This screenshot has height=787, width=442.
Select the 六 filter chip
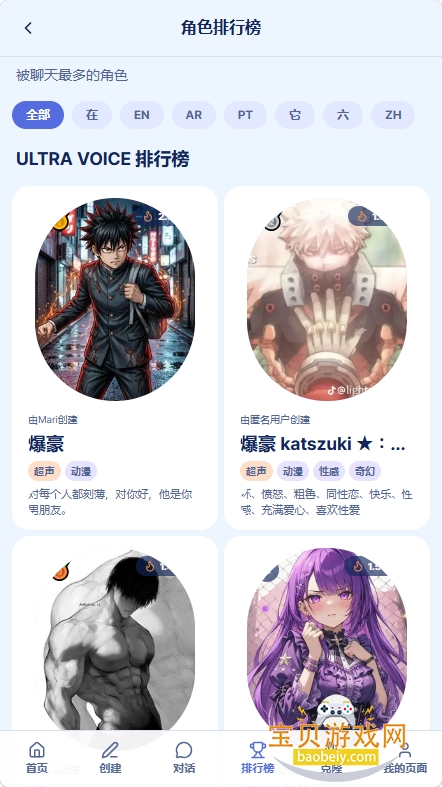click(343, 115)
